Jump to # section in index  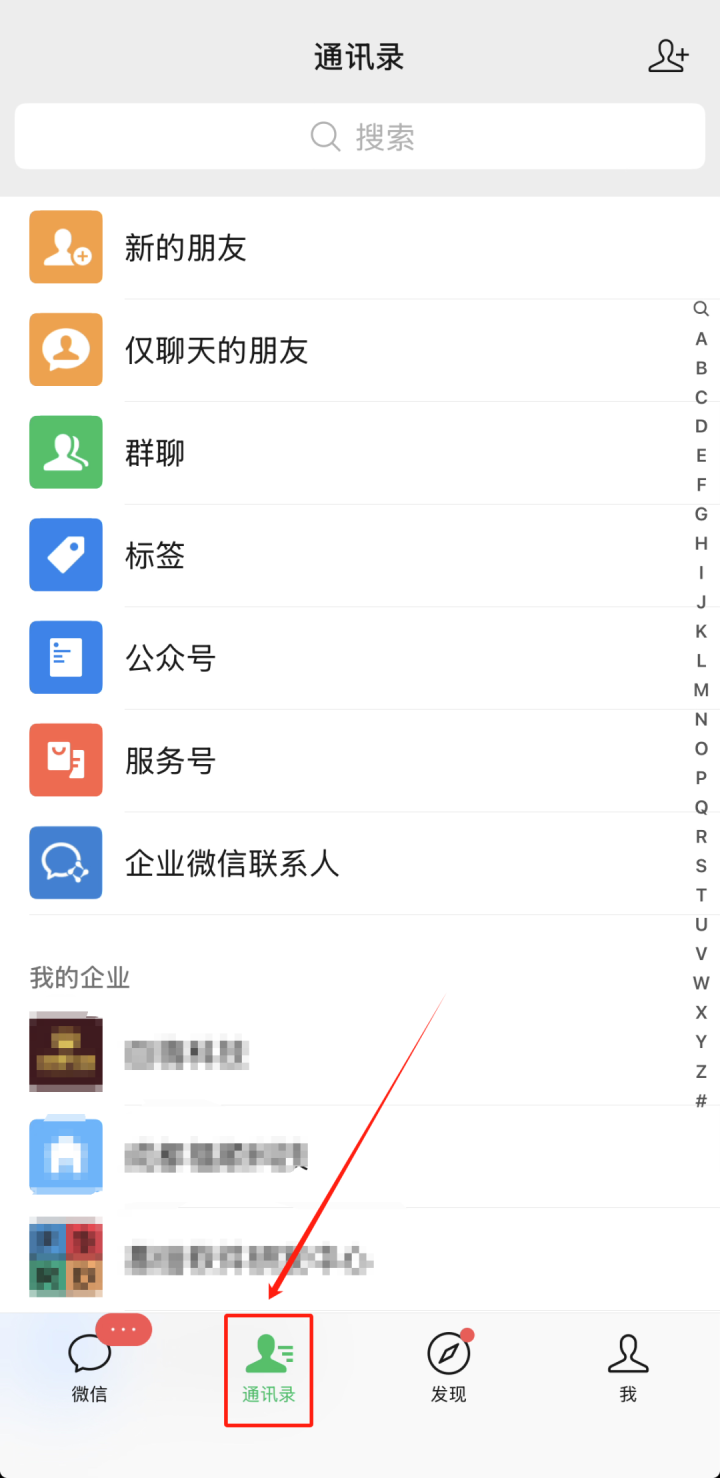tap(701, 1101)
